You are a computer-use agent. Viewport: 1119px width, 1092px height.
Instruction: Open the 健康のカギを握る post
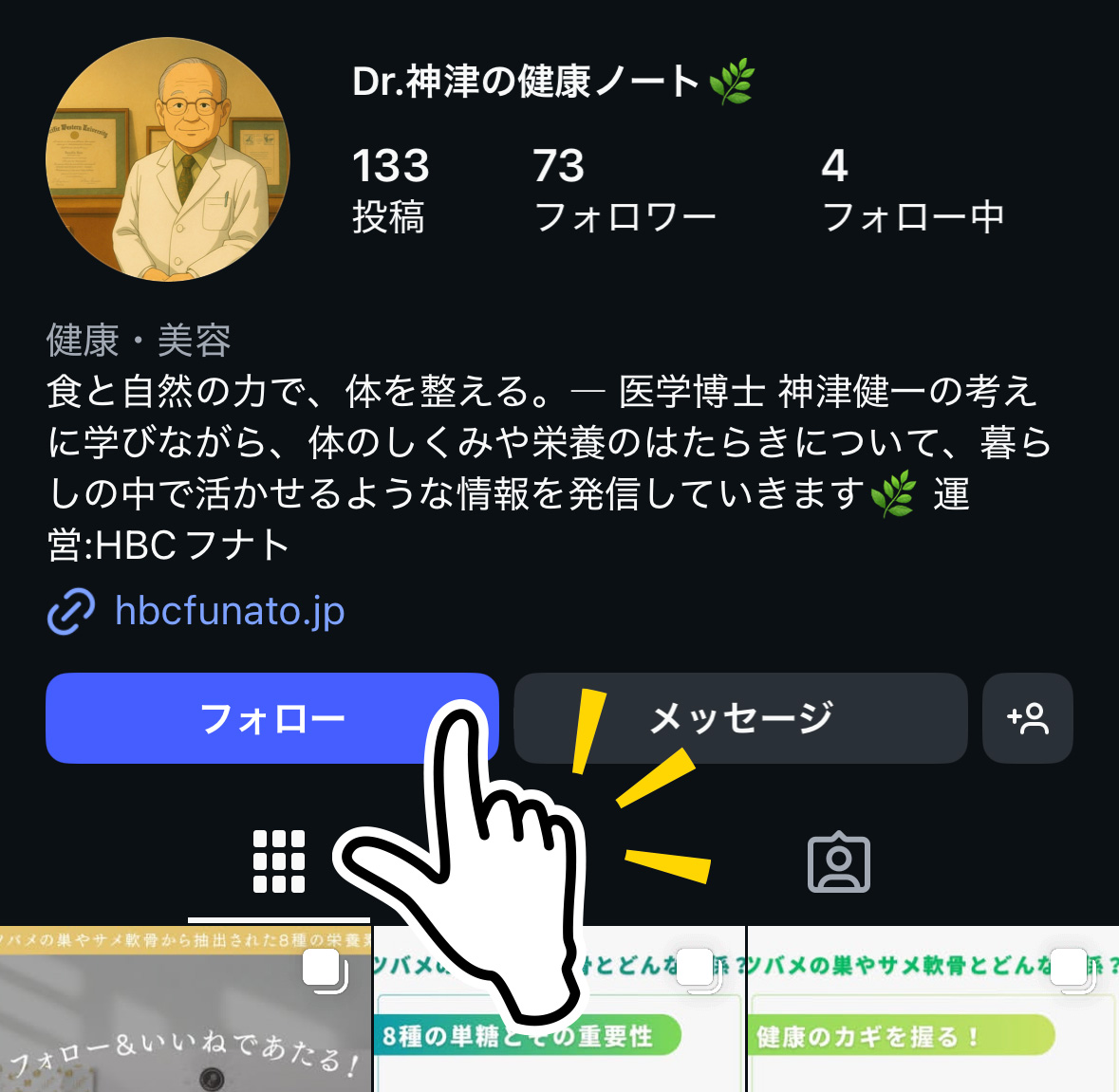(x=933, y=1034)
